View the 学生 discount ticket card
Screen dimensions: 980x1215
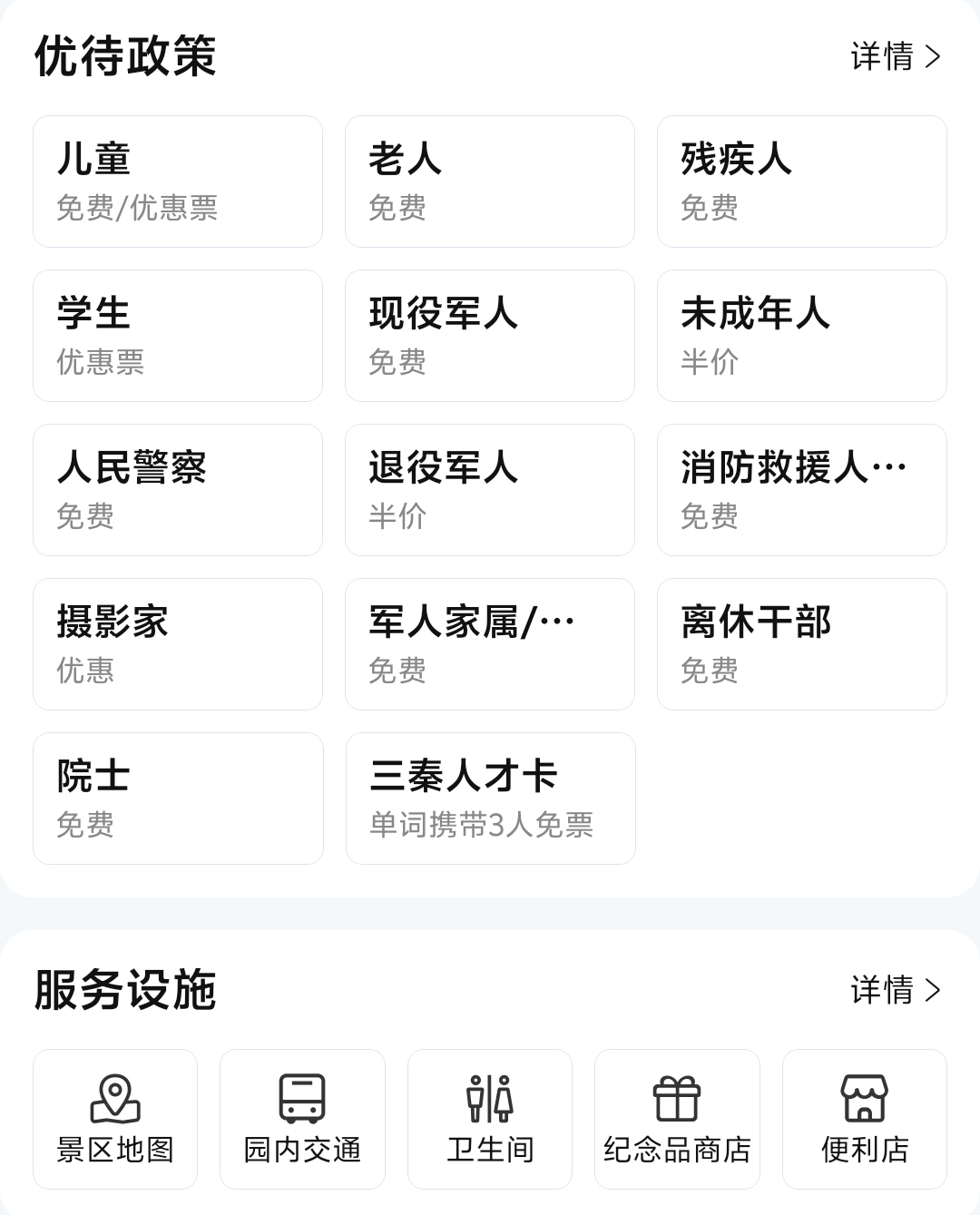(x=178, y=336)
